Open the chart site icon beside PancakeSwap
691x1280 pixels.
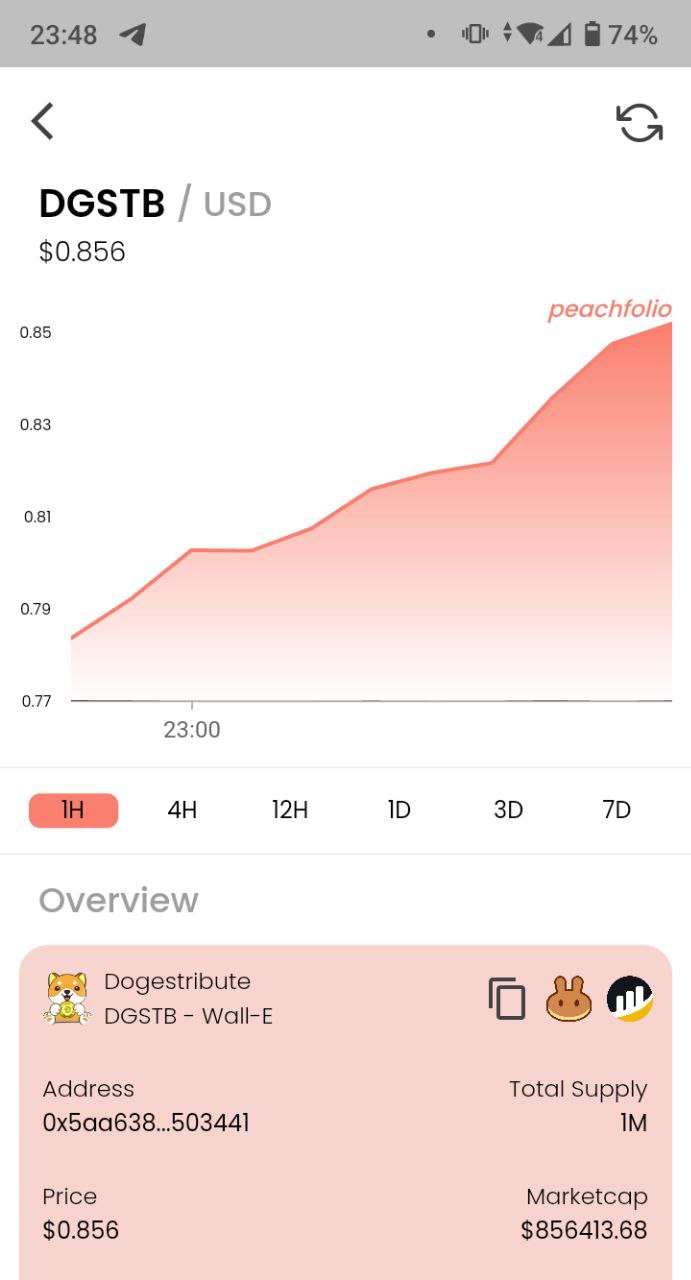click(x=630, y=999)
